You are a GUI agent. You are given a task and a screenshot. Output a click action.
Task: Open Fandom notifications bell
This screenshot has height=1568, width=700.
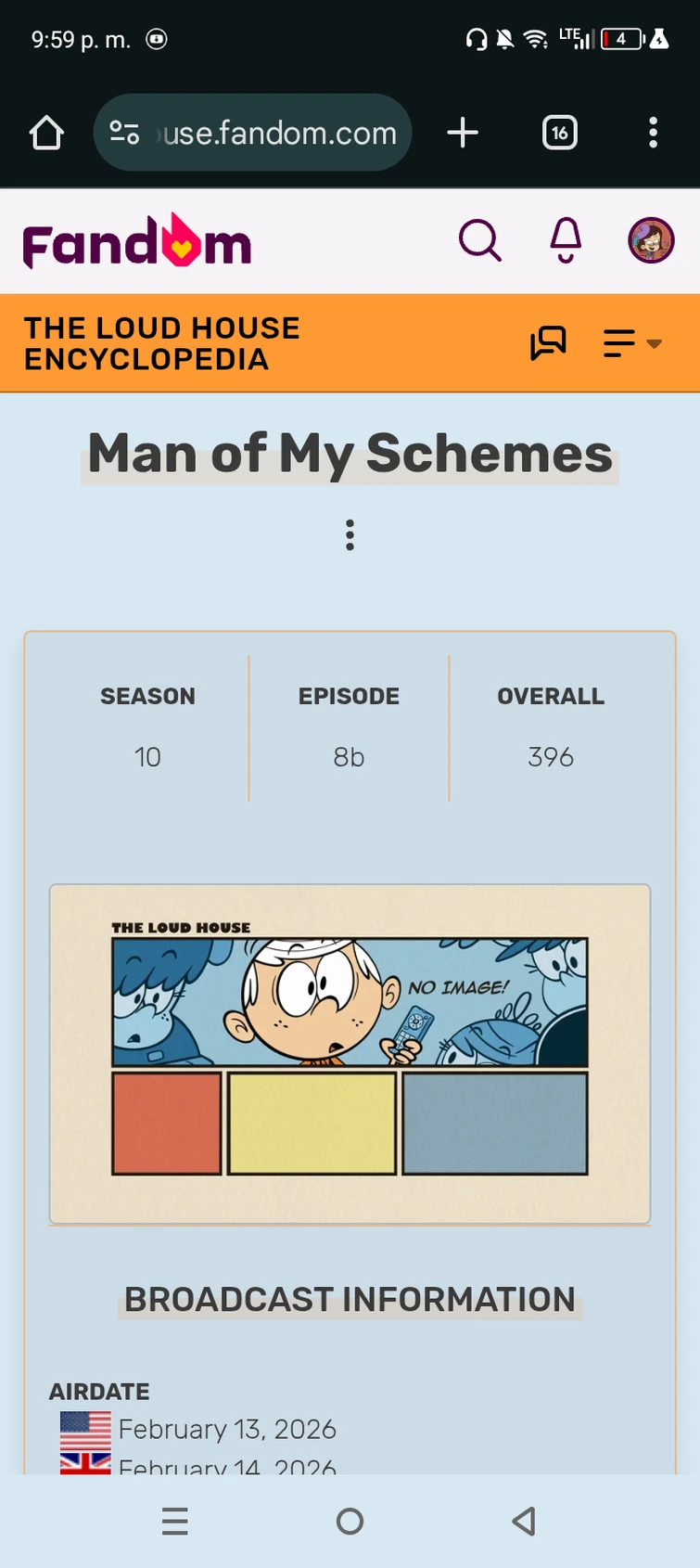point(564,239)
